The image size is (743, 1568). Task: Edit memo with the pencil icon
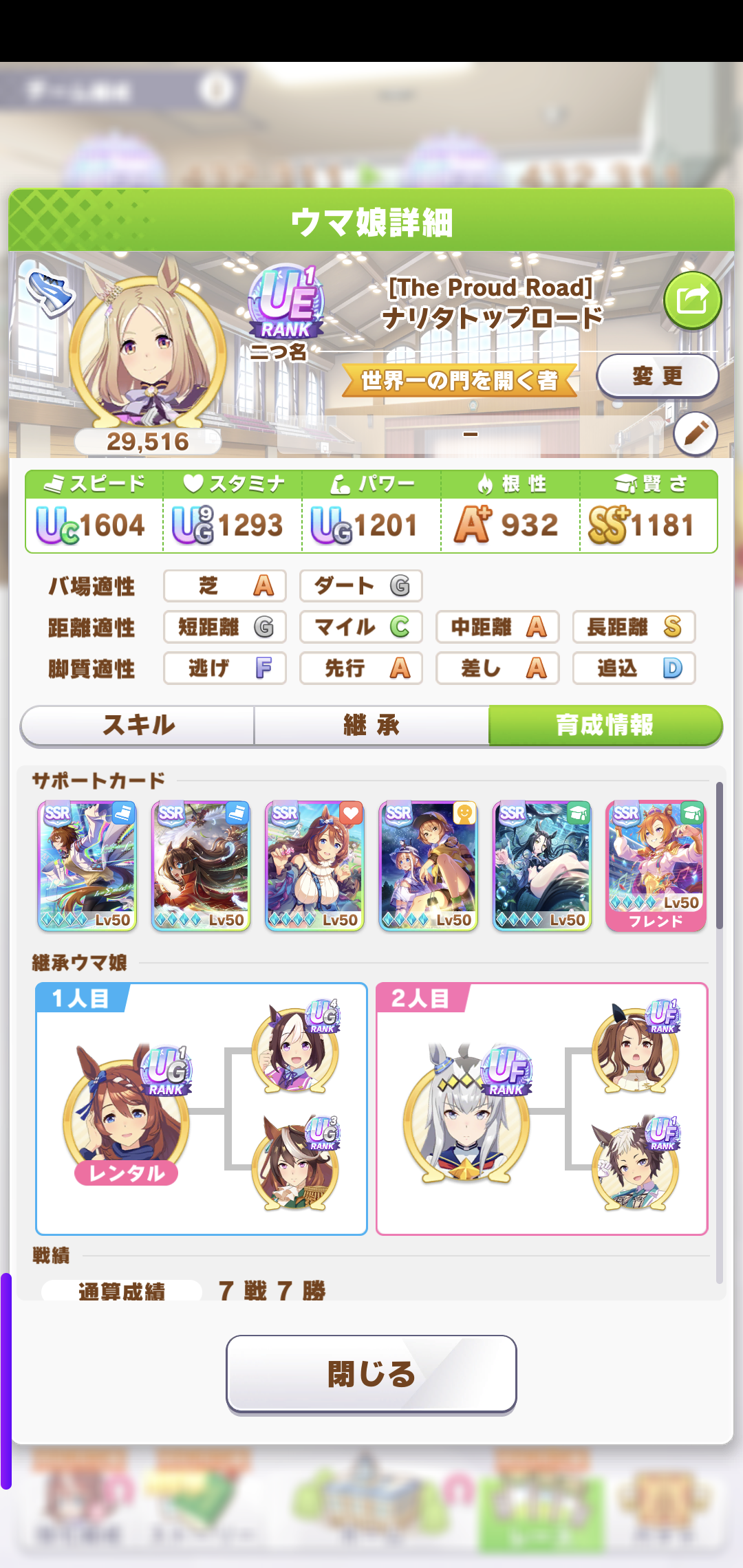point(695,434)
